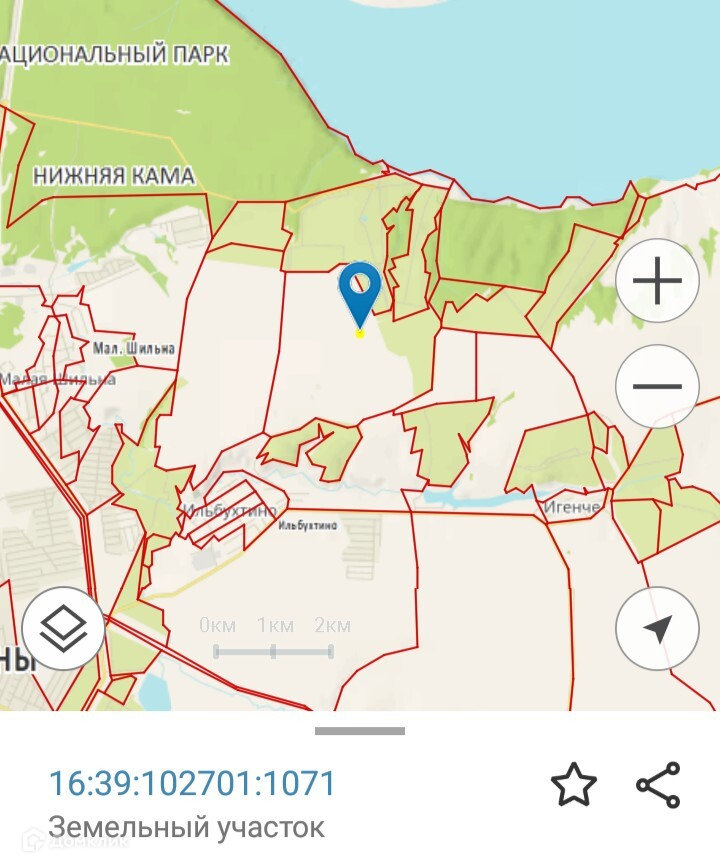Open cadastral number 16:39:102701:1071

coord(193,784)
